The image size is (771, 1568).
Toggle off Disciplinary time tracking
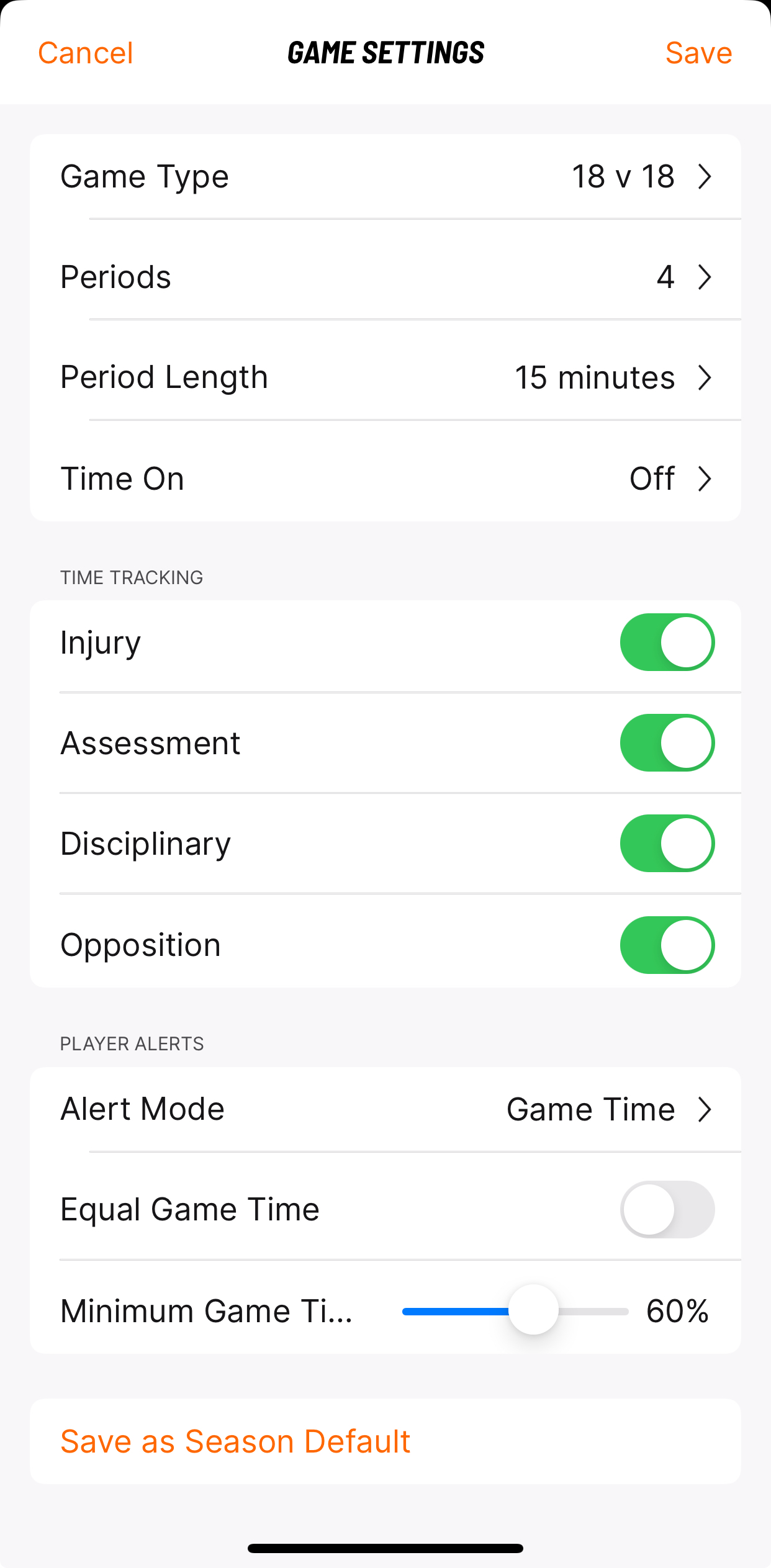point(667,843)
